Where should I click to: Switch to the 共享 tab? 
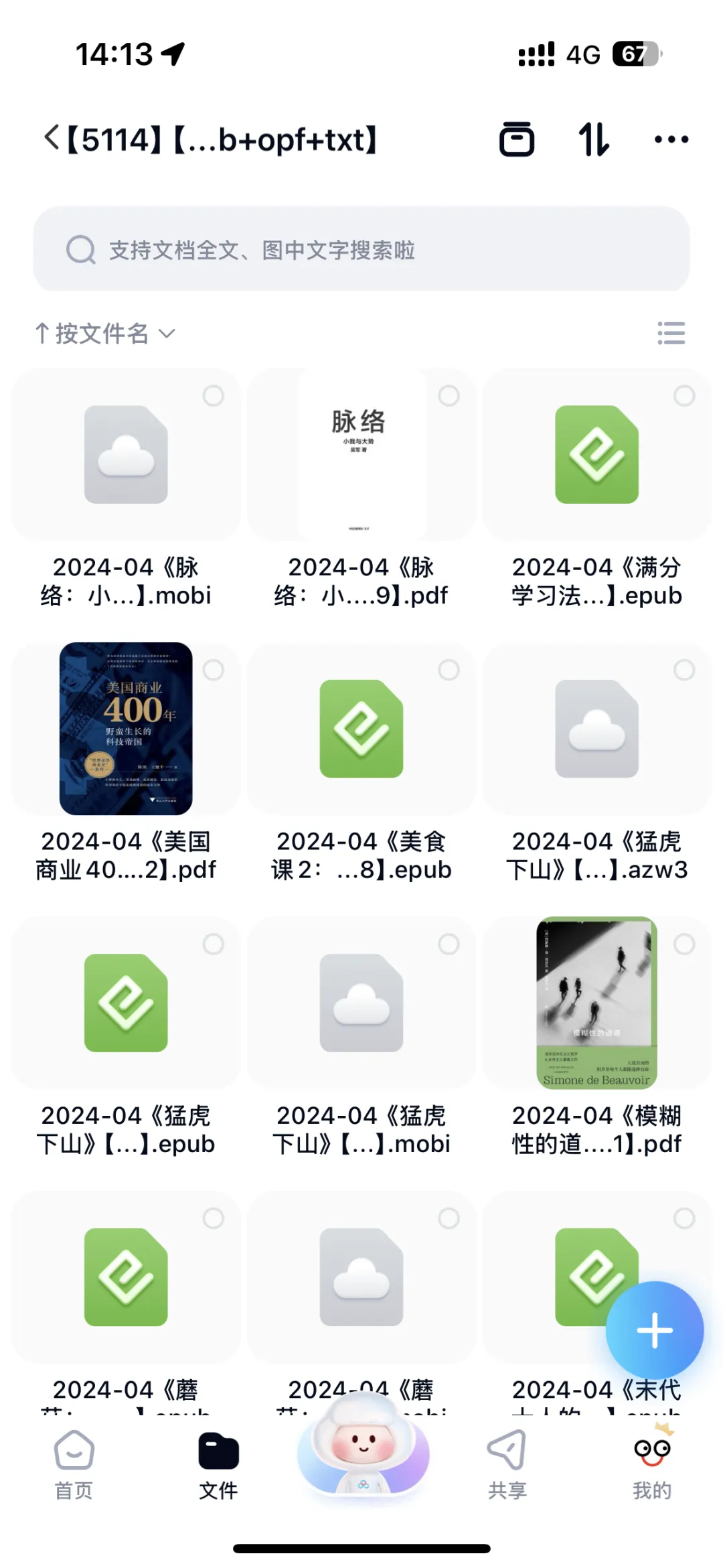pyautogui.click(x=507, y=1464)
